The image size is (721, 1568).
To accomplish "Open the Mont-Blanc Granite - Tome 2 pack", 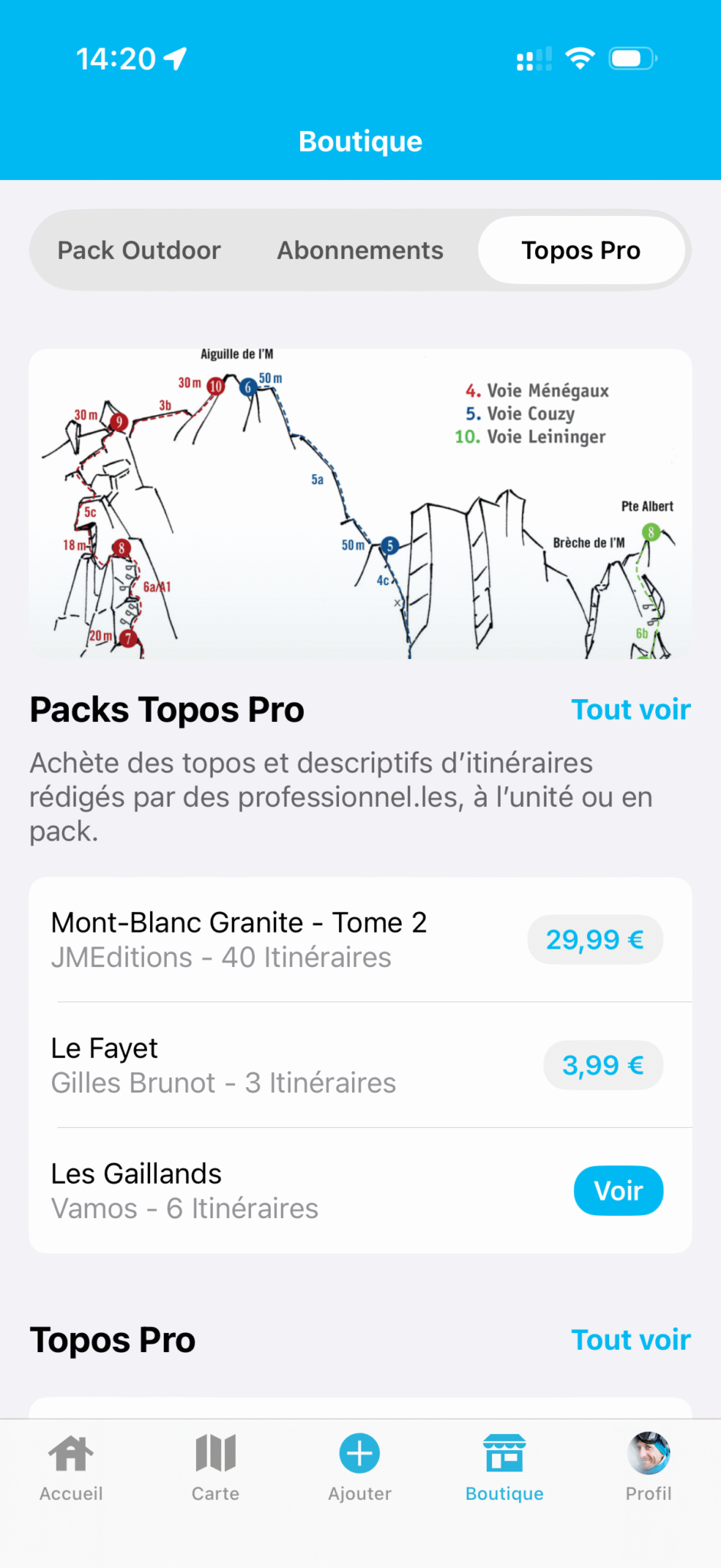I will click(239, 939).
